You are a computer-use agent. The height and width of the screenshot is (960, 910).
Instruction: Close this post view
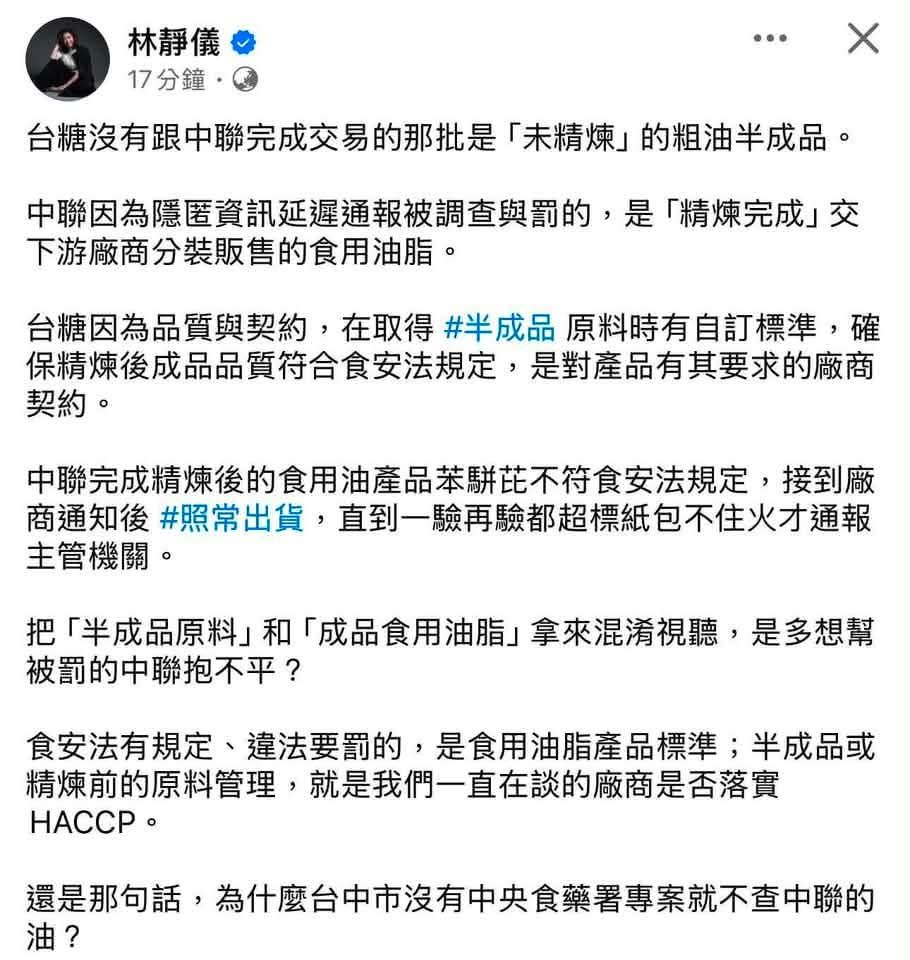point(863,38)
